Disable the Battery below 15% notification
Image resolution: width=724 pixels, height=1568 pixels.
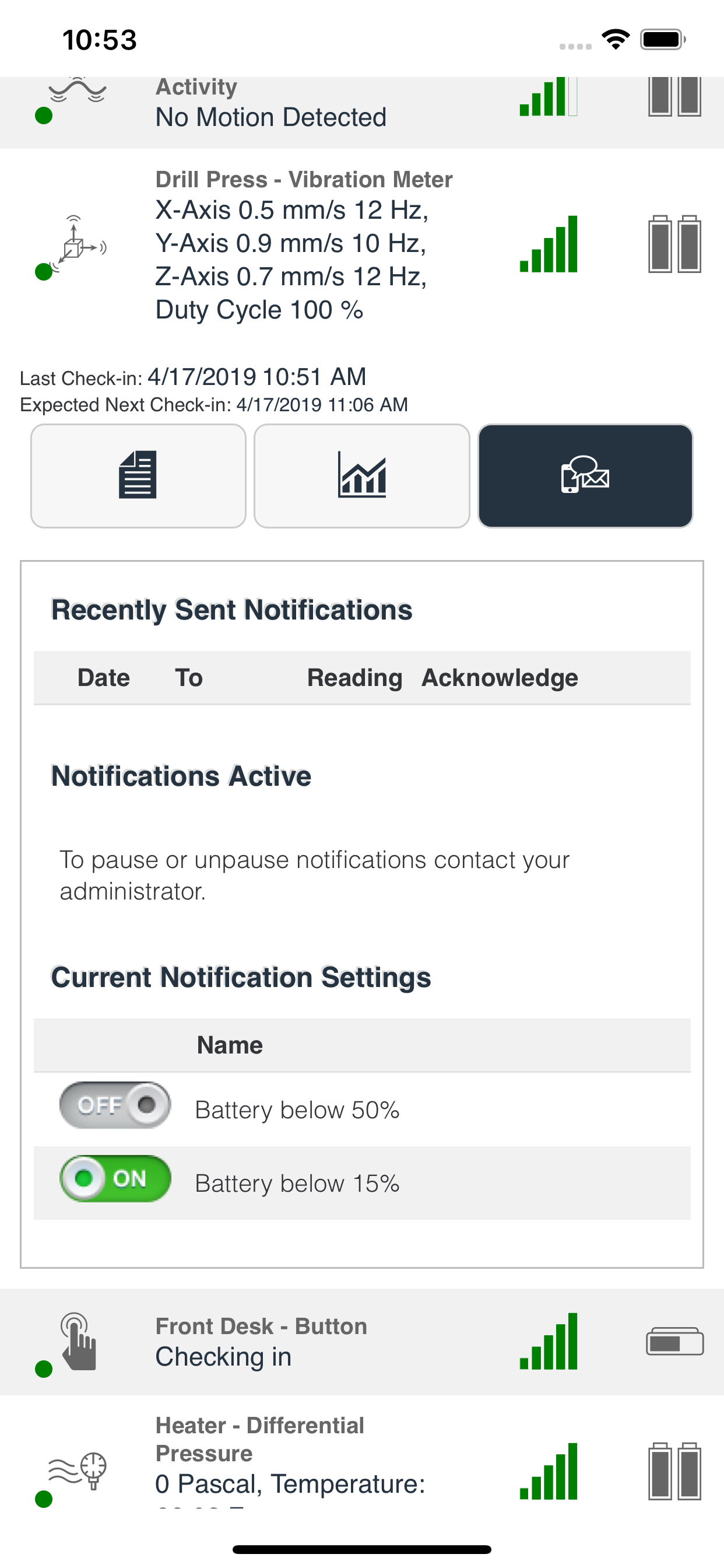click(115, 1178)
